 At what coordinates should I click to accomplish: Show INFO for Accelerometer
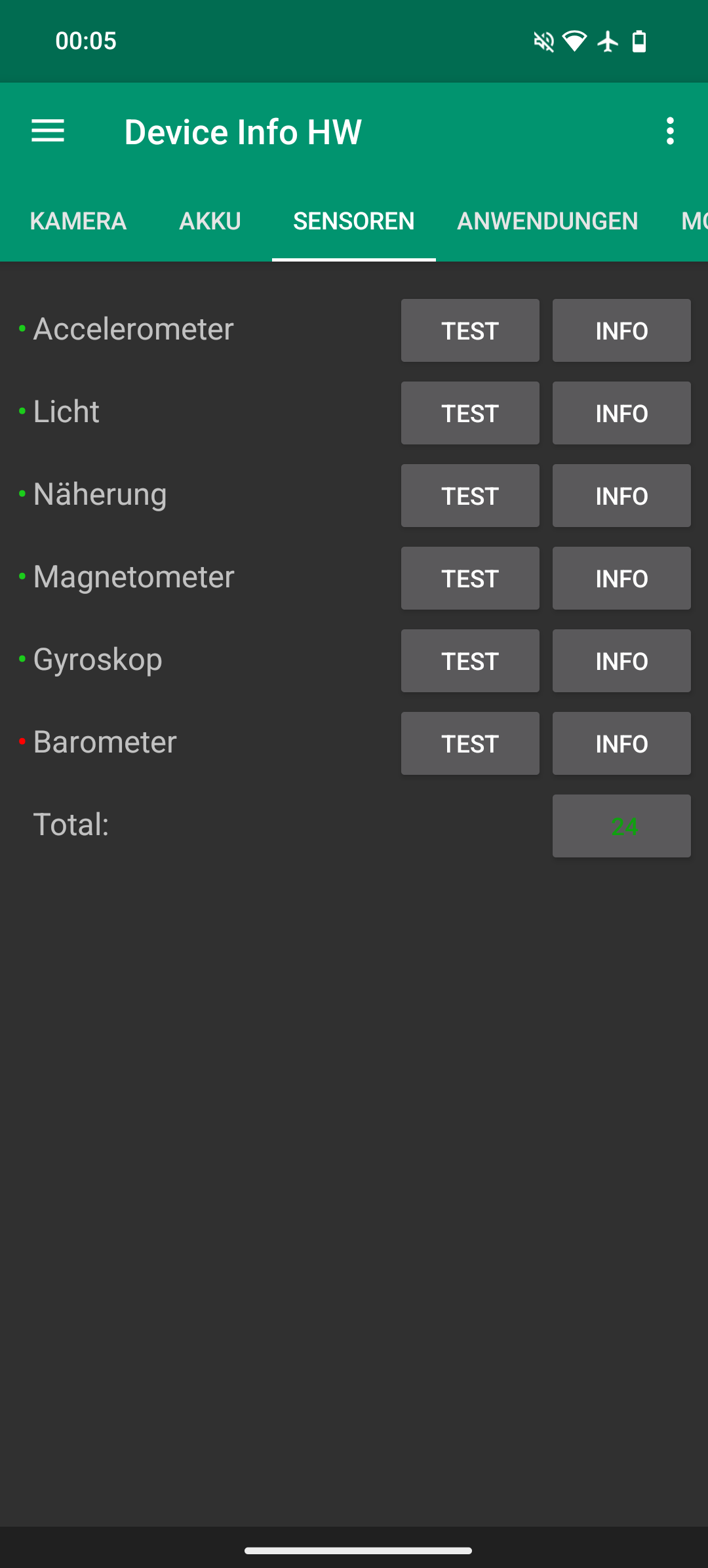(x=621, y=330)
